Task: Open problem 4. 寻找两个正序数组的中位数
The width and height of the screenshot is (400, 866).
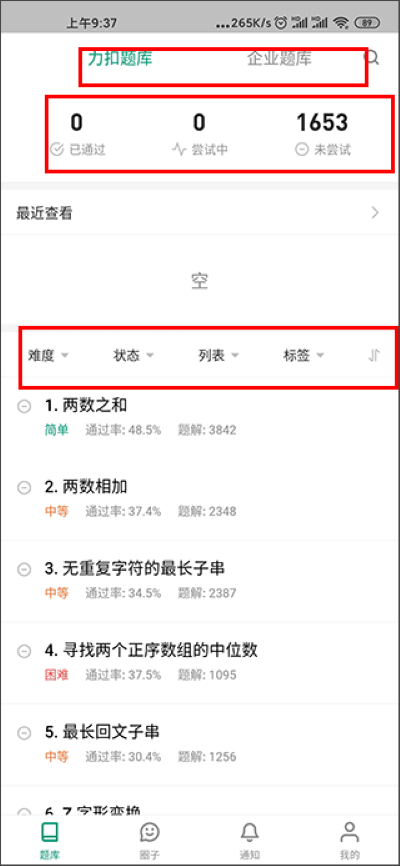Action: coord(200,662)
